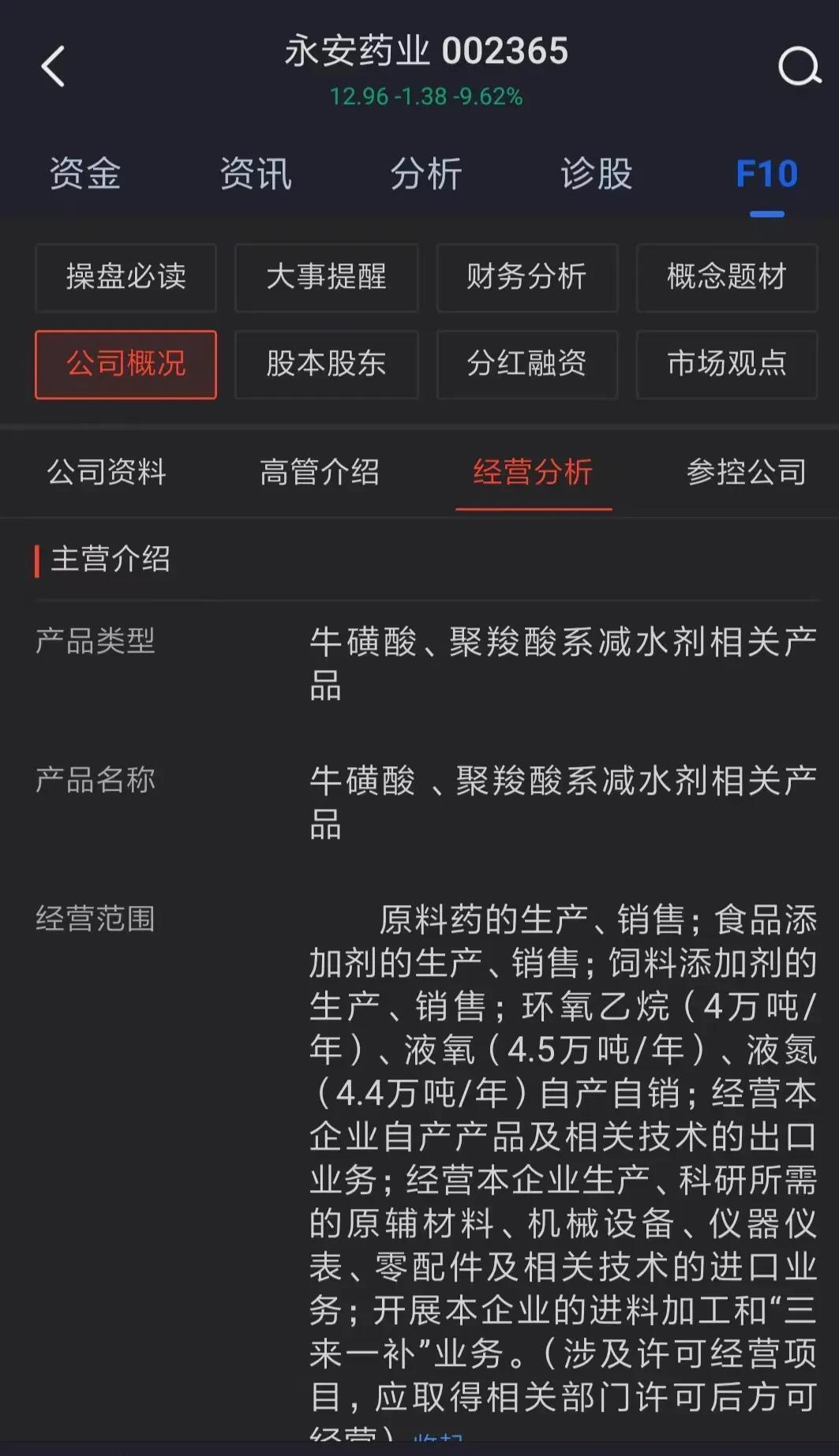View the 概念题材 section
This screenshot has height=1456, width=839.
click(726, 277)
